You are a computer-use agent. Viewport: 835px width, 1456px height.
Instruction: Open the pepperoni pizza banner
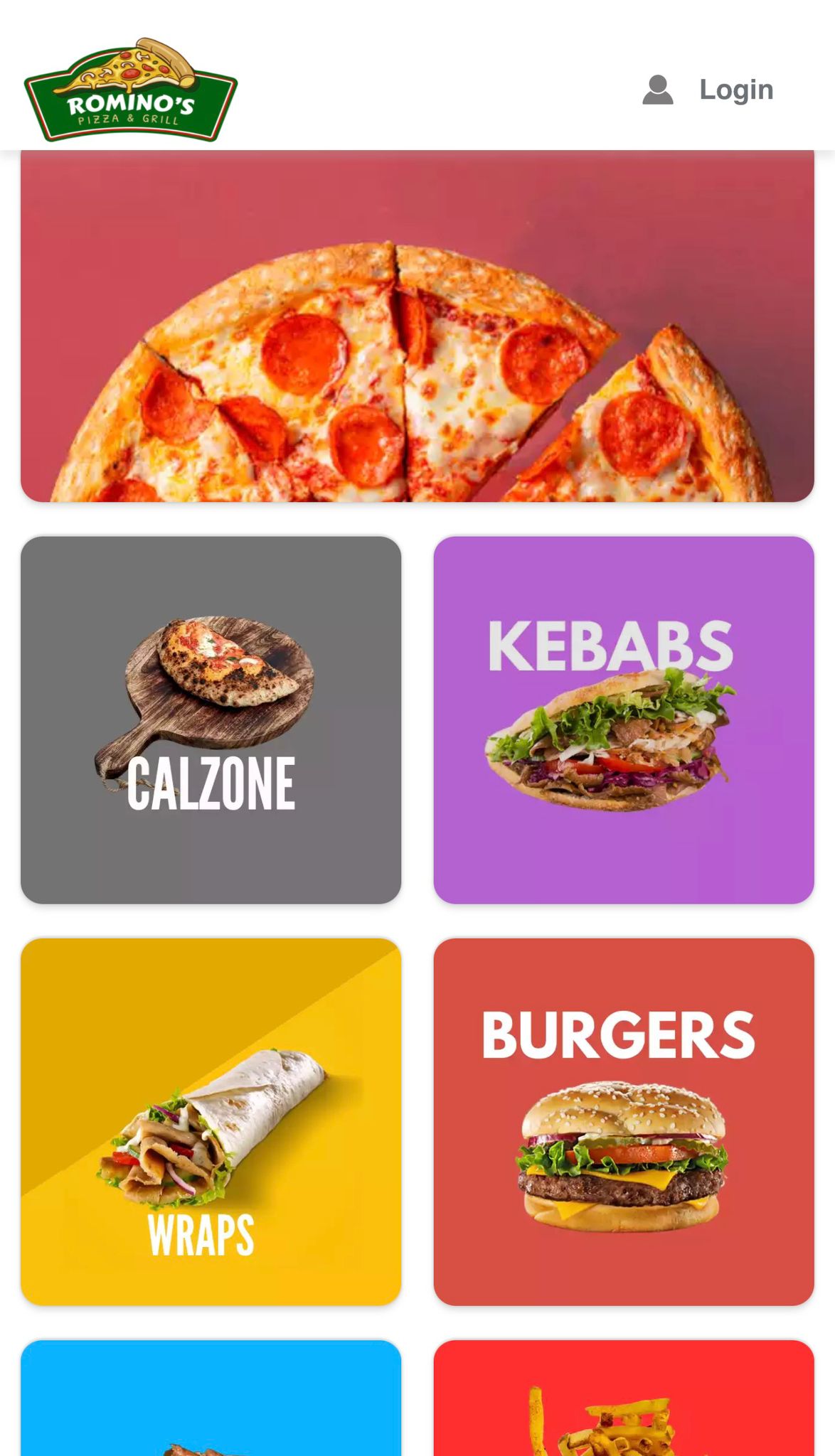tap(417, 327)
